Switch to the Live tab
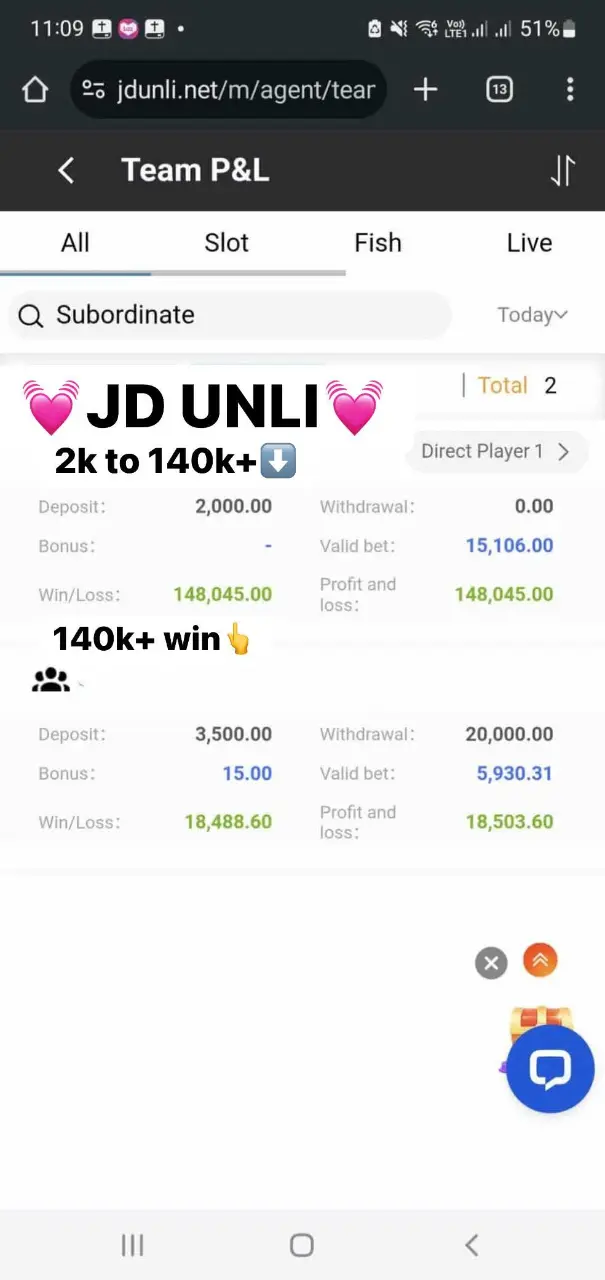 (x=529, y=243)
